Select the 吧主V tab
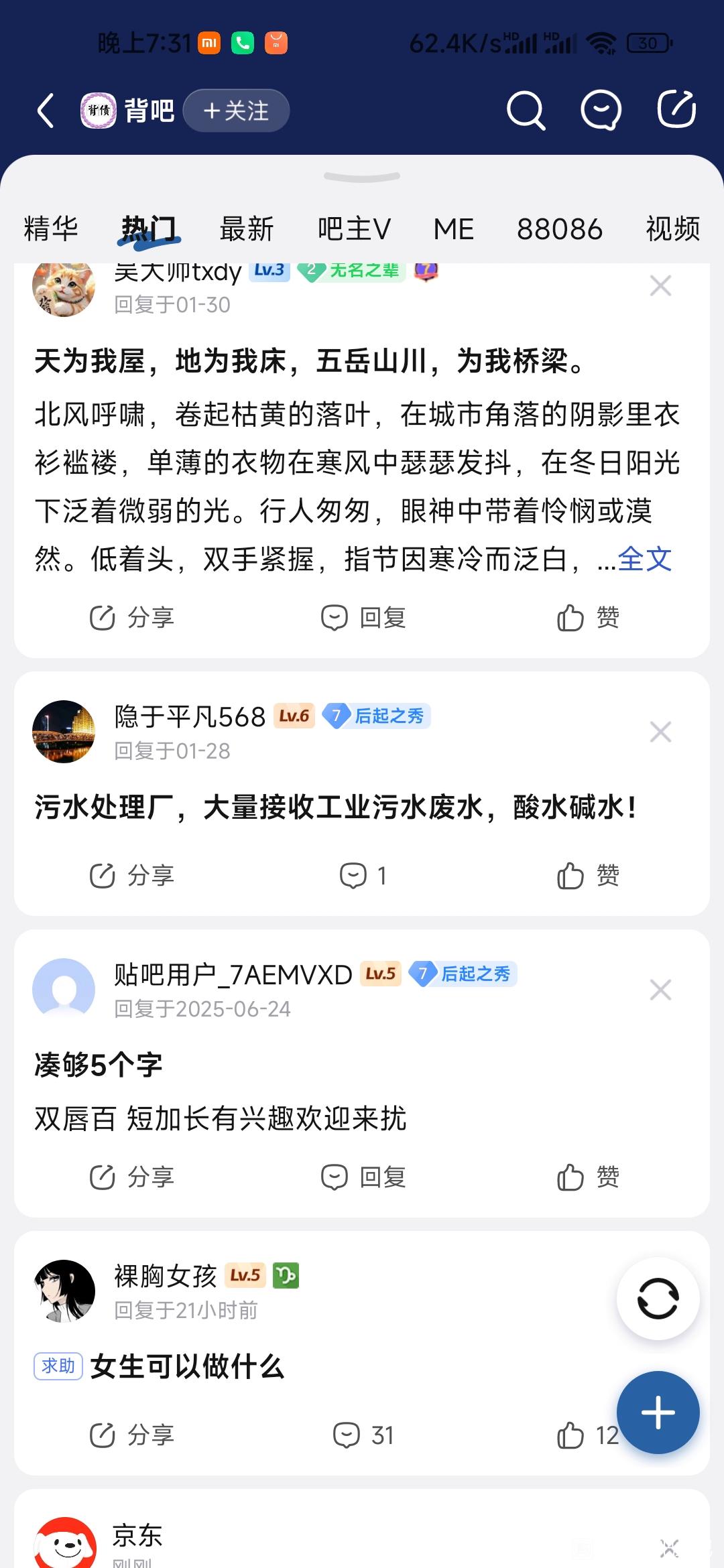The image size is (724, 1568). 354,228
